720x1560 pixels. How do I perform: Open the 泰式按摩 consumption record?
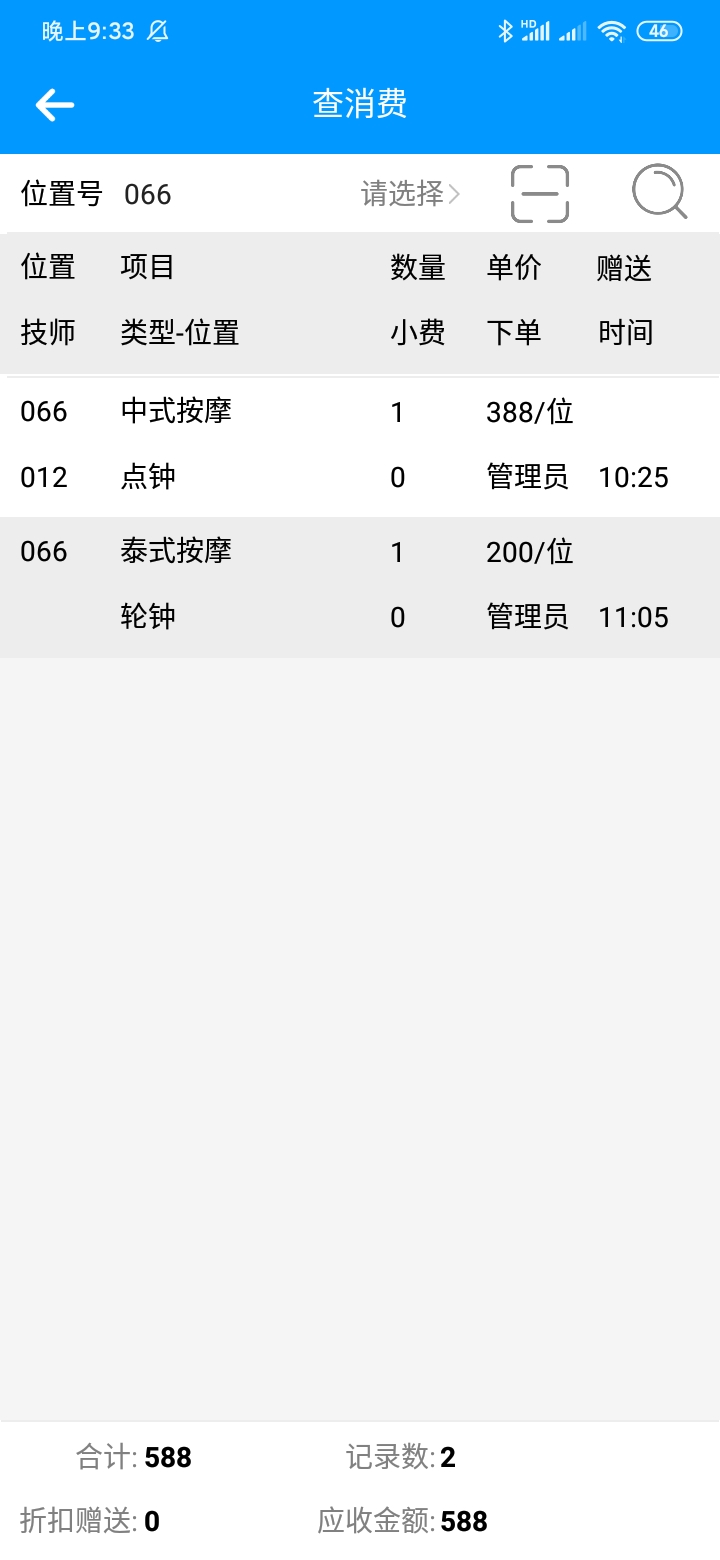tap(360, 587)
